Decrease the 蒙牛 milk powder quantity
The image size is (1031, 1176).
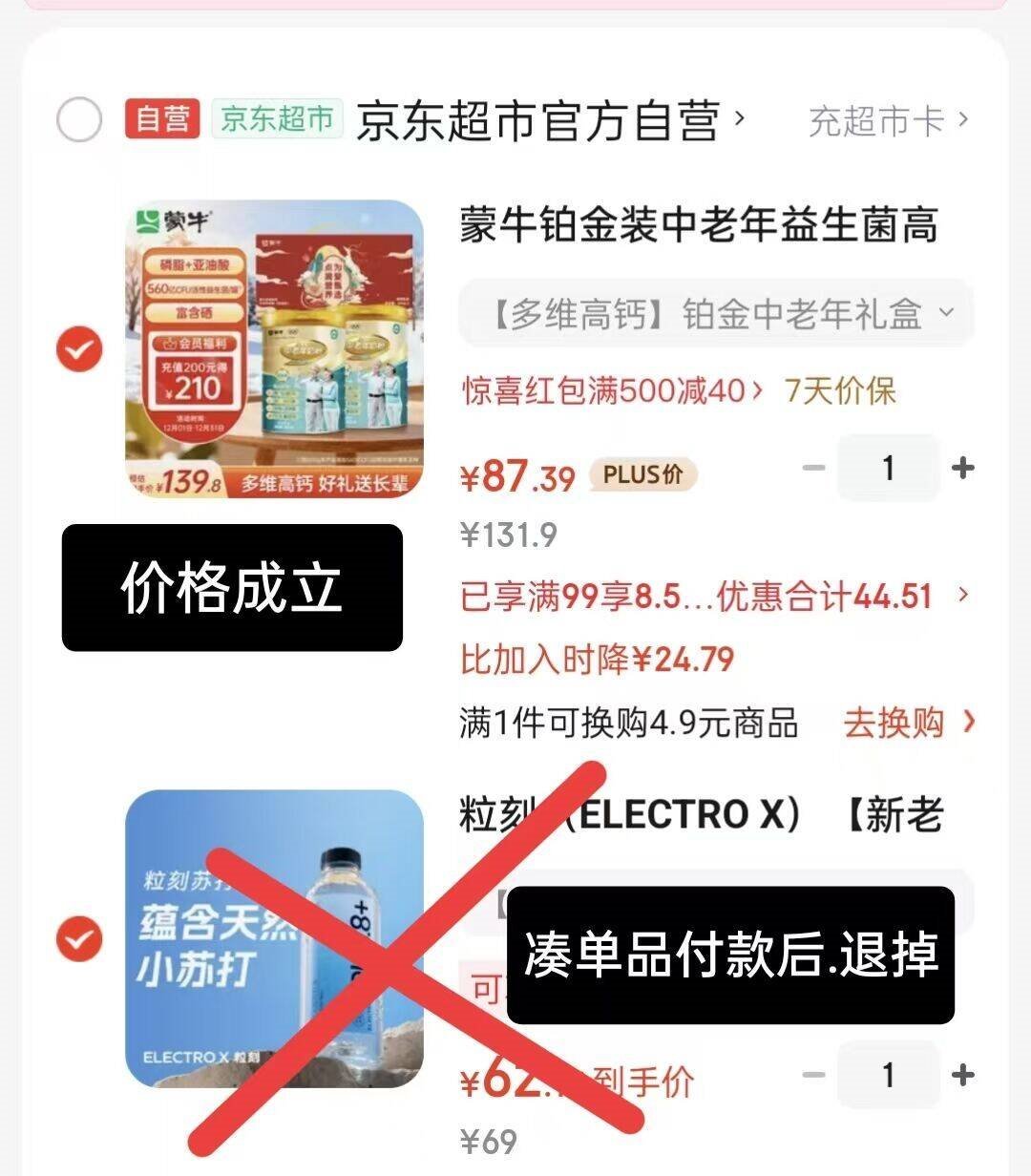(x=813, y=468)
